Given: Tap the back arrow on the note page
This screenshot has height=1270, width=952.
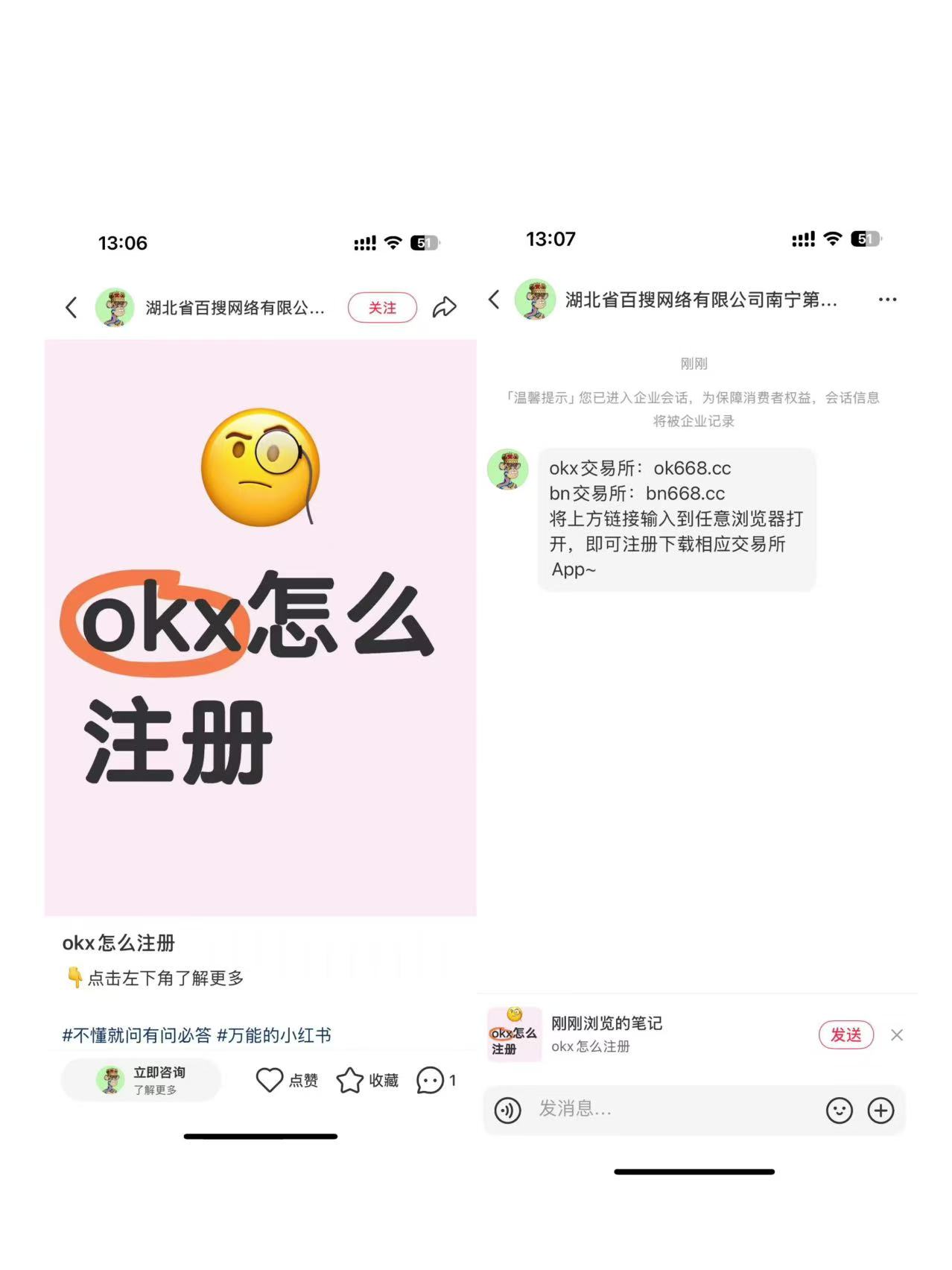Looking at the screenshot, I should tap(71, 306).
